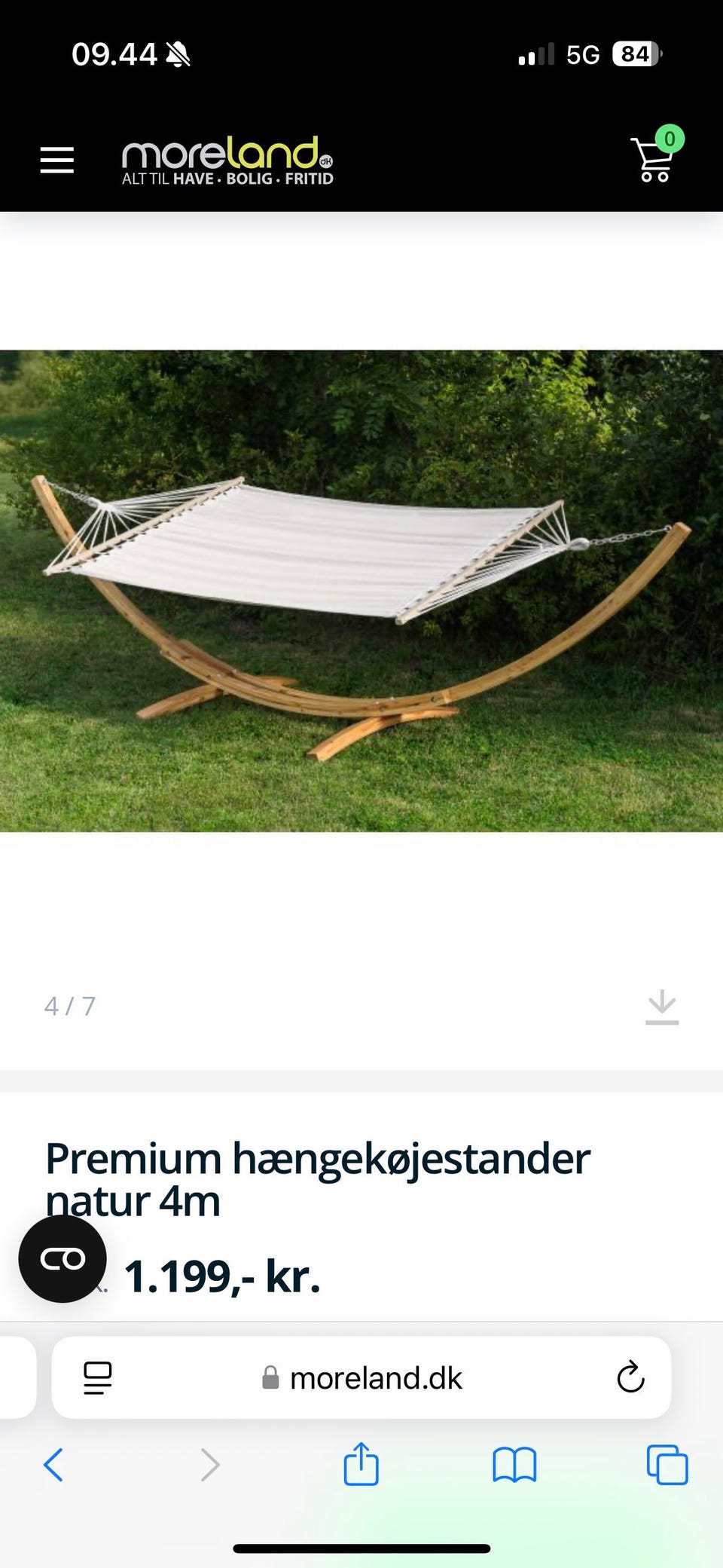Open Safari bookmarks
The image size is (723, 1568).
tap(514, 1465)
